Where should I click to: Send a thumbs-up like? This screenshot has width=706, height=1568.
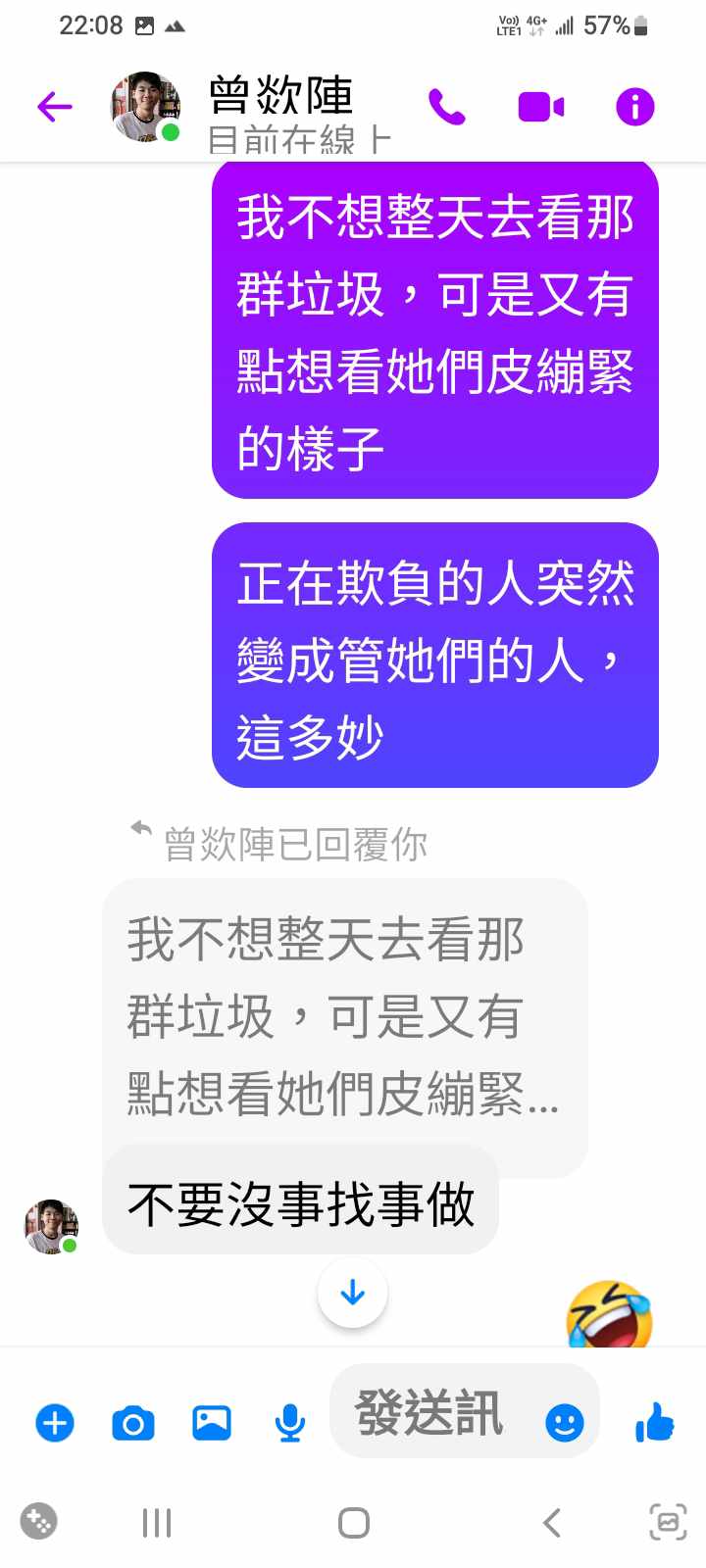654,1422
